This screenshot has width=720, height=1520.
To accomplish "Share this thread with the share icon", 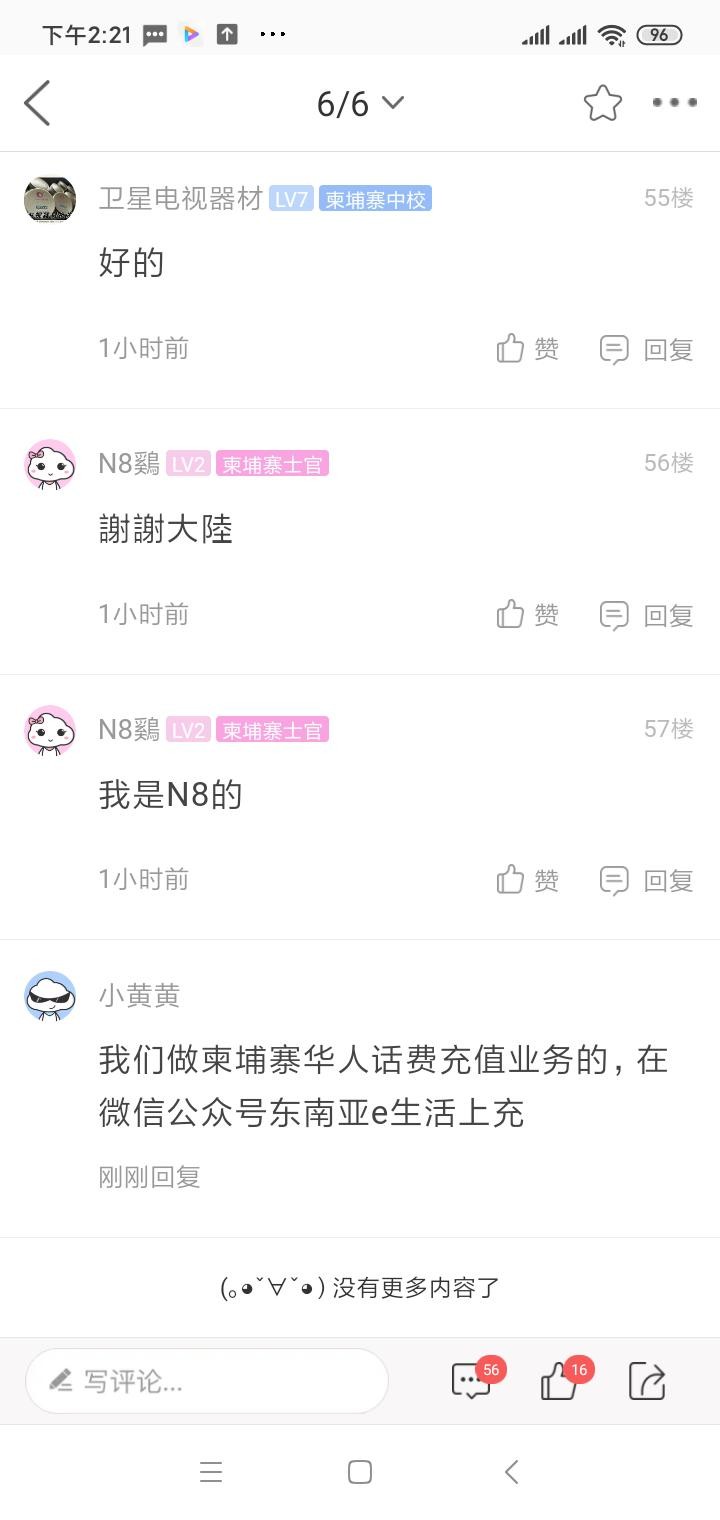I will 647,1381.
